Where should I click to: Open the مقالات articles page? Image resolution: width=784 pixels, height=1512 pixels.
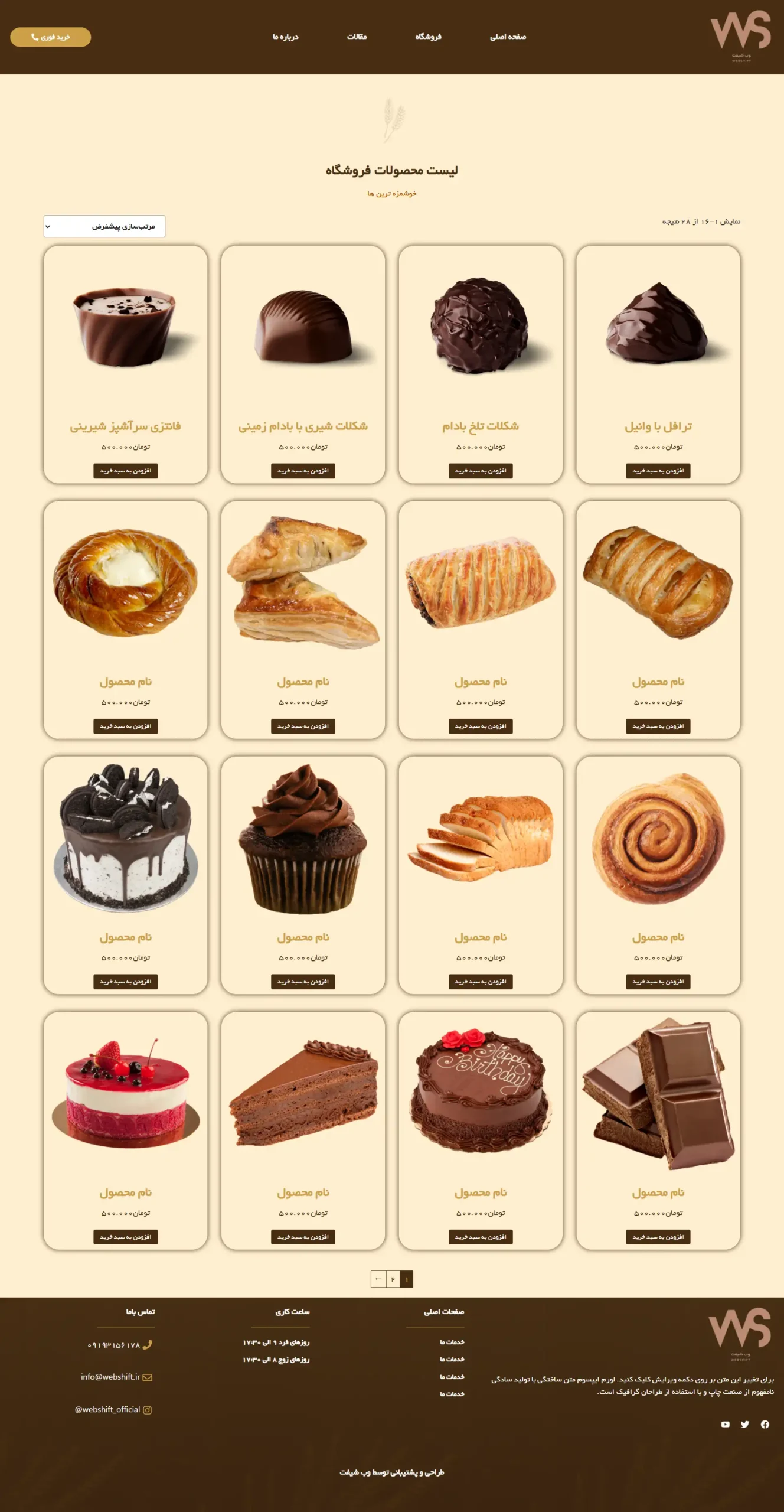pyautogui.click(x=357, y=37)
